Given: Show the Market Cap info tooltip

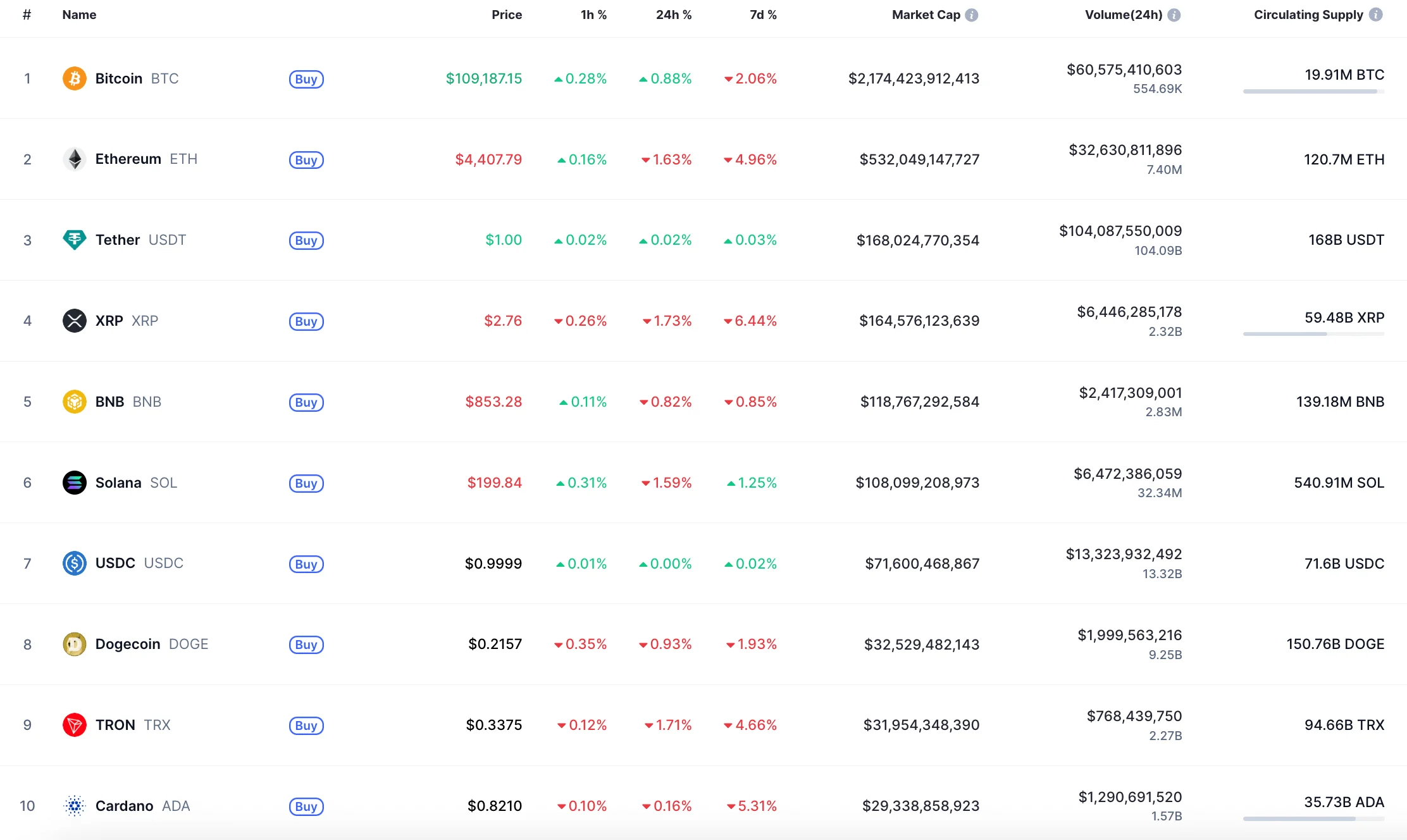Looking at the screenshot, I should (x=972, y=15).
